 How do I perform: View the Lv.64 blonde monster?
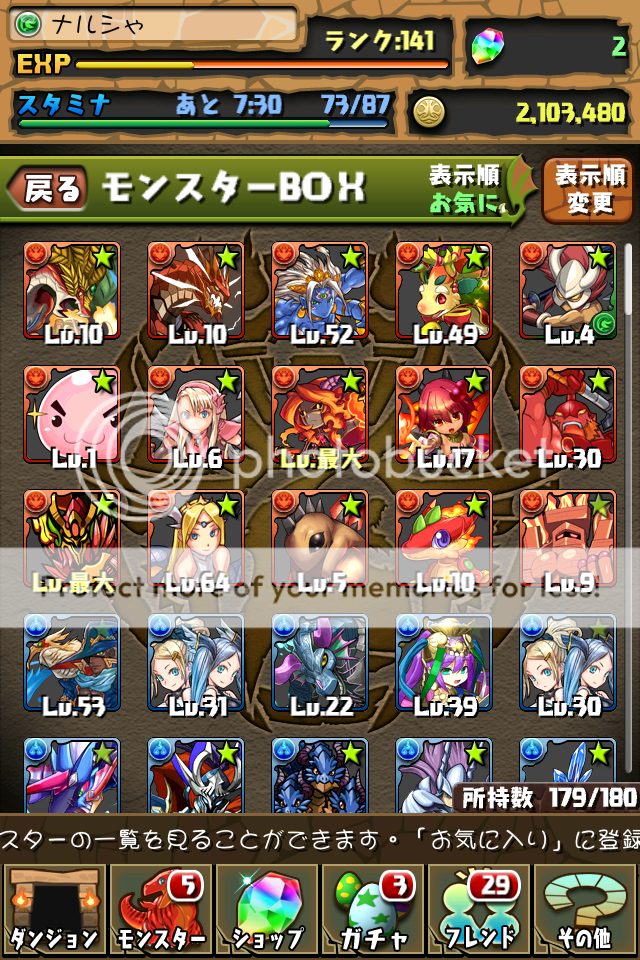pos(196,538)
